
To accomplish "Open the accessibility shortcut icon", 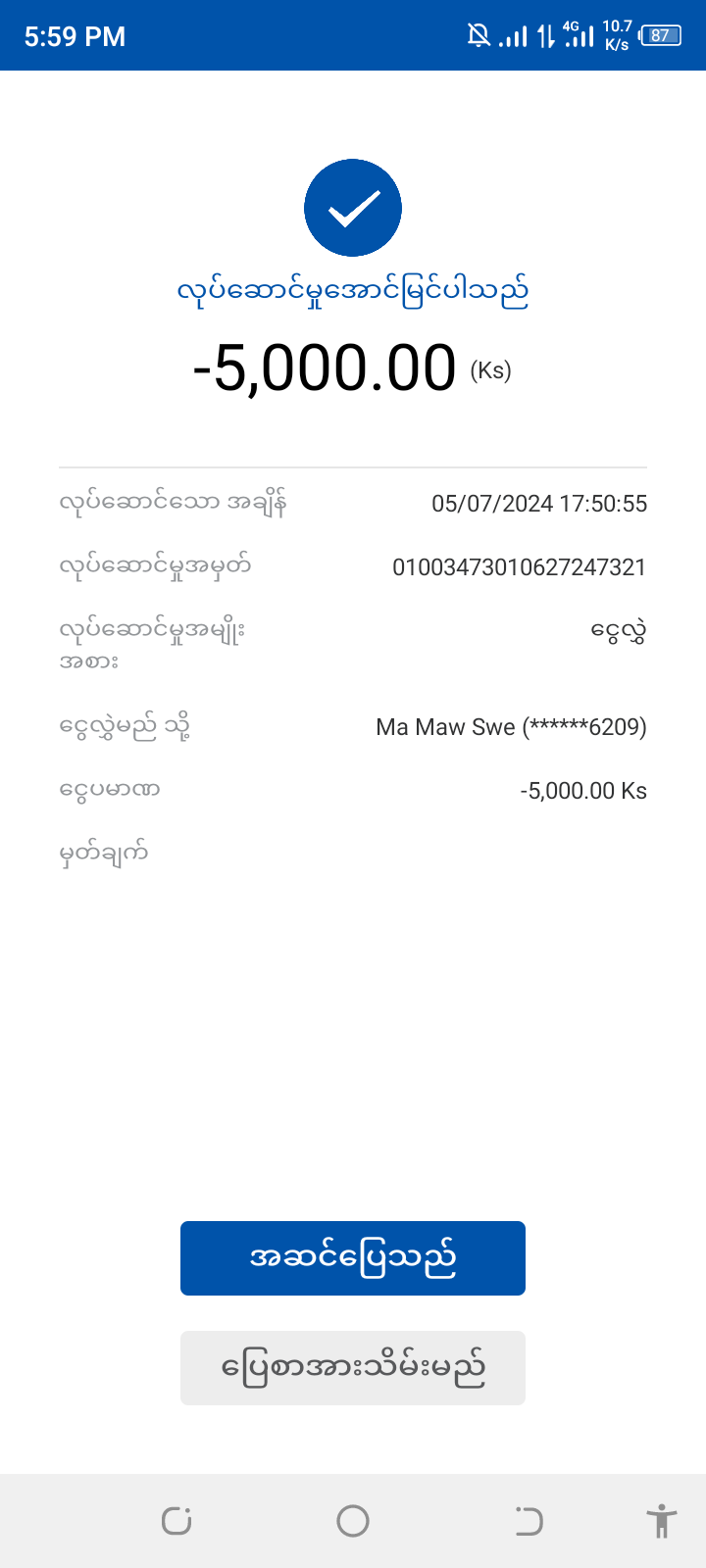I will click(662, 1521).
